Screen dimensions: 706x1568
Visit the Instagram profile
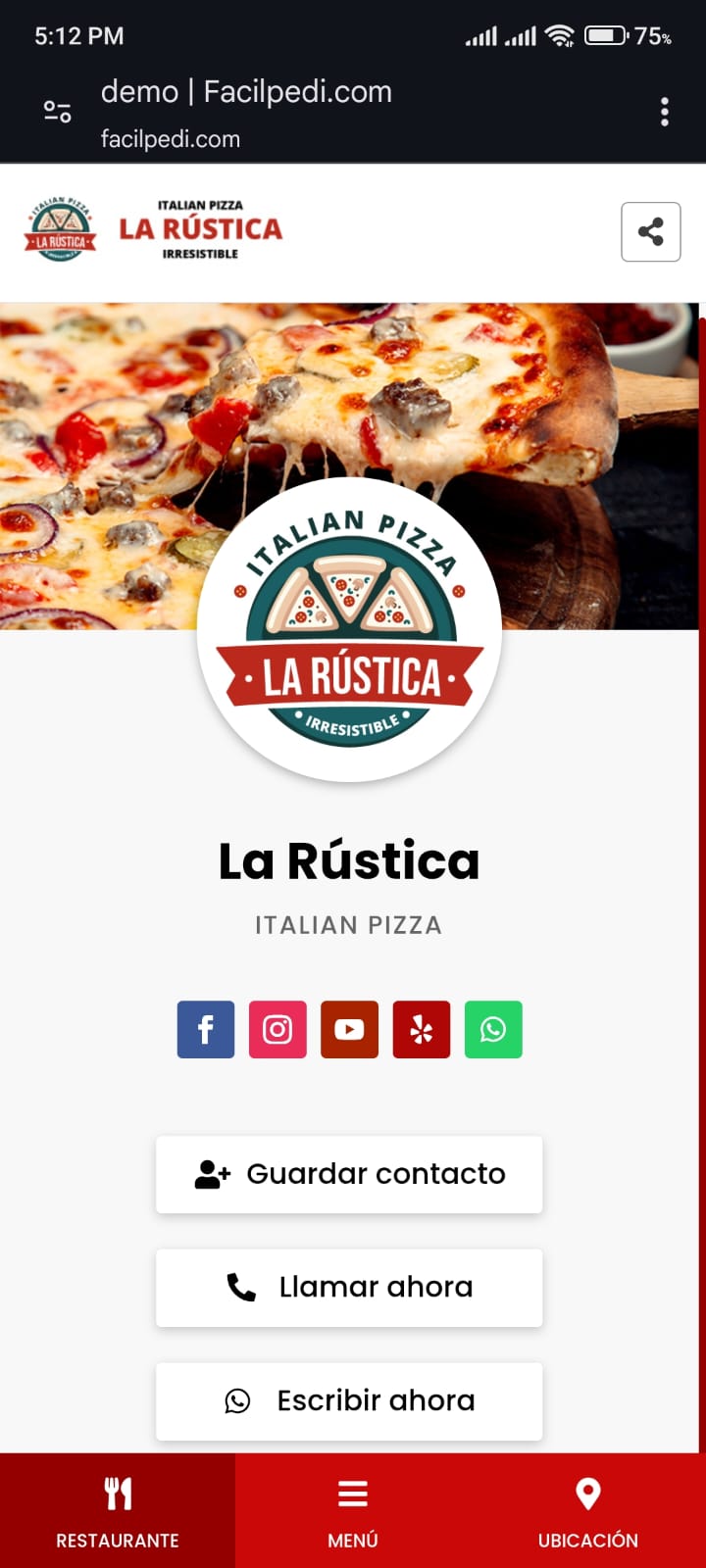(277, 1029)
